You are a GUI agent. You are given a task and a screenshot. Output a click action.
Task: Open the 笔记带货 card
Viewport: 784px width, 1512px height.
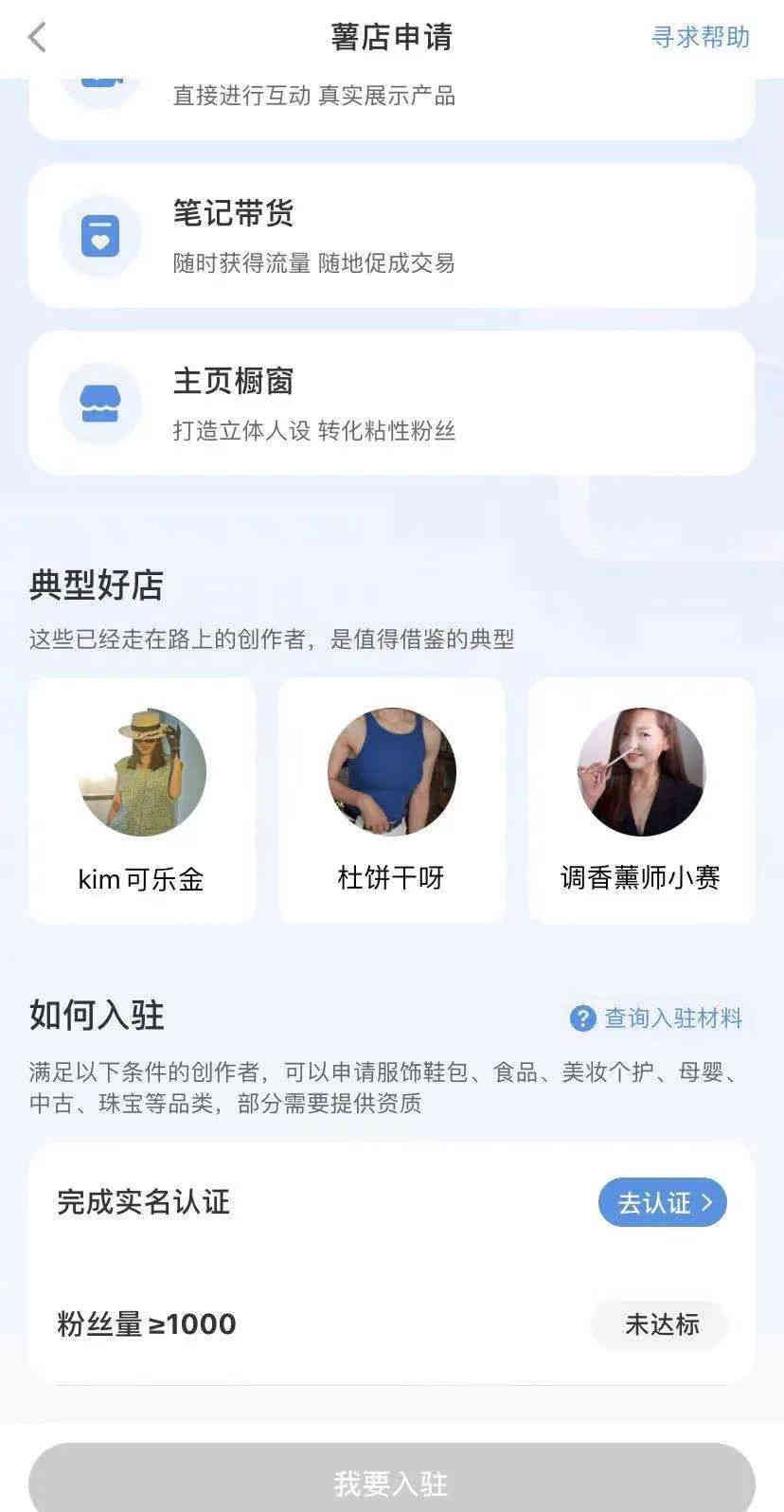(x=391, y=236)
